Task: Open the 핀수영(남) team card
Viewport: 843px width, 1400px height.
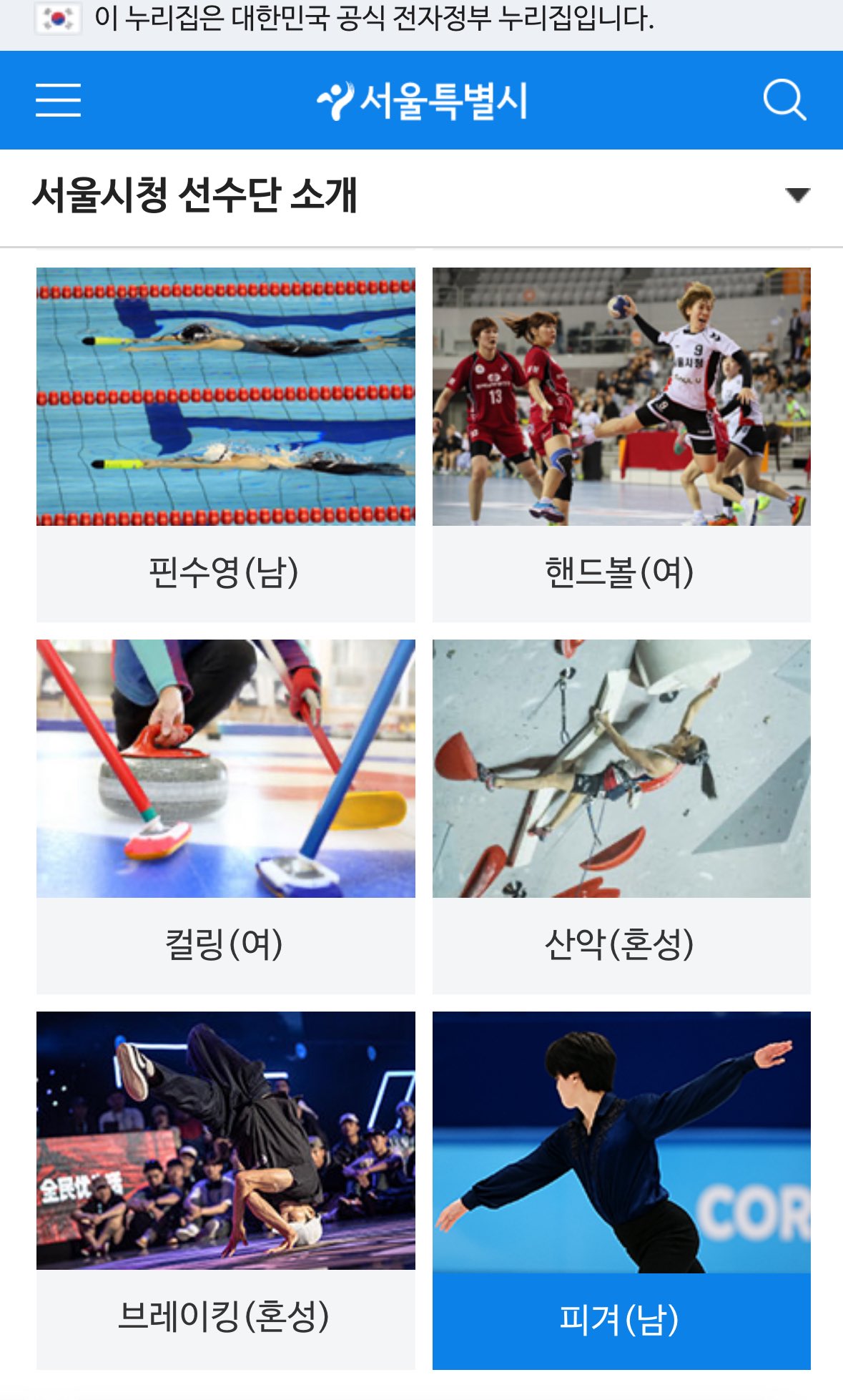Action: point(226,444)
